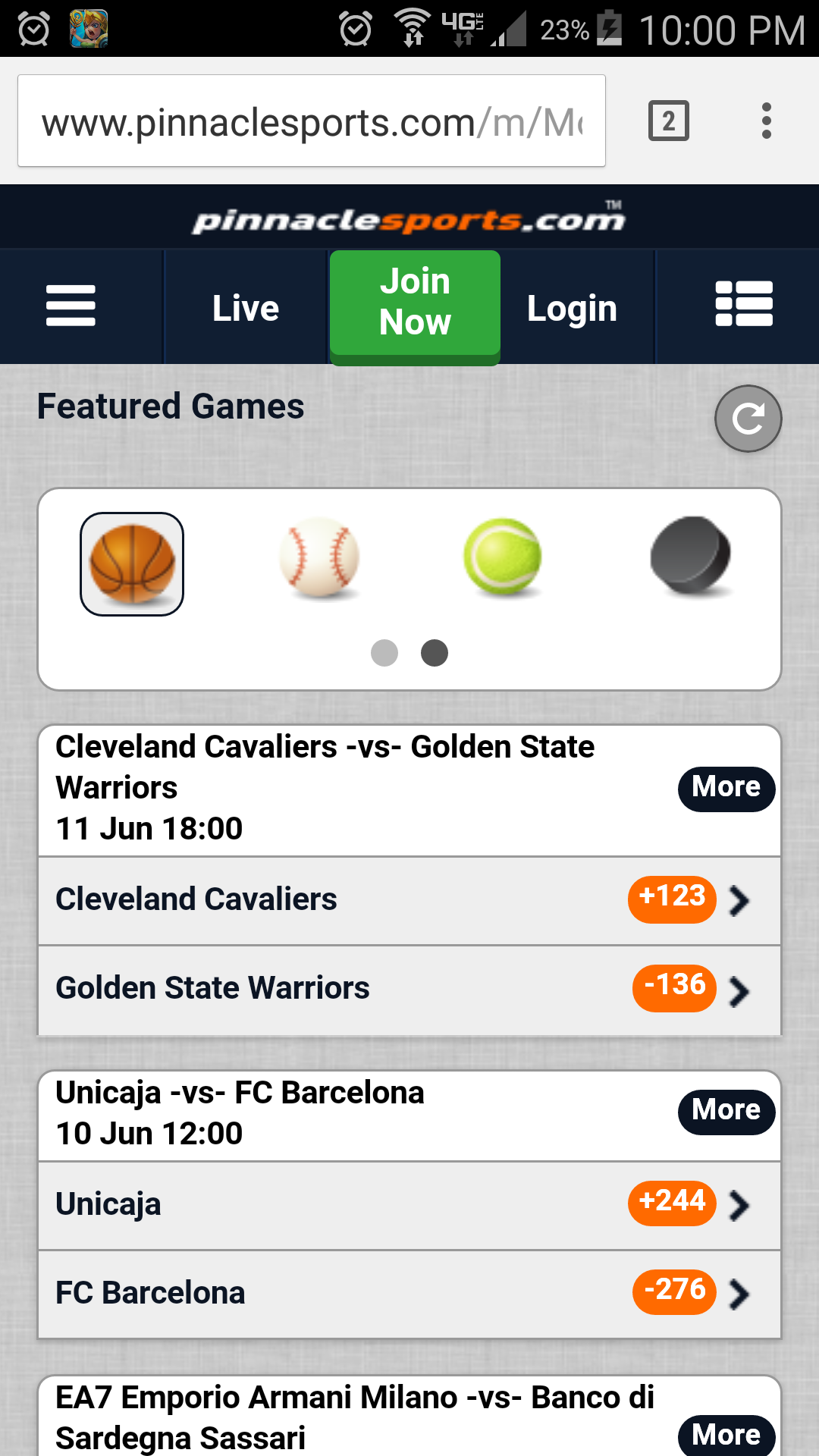Pick FC Barcelona at -276 odds
This screenshot has height=1456, width=819.
pos(674,1292)
